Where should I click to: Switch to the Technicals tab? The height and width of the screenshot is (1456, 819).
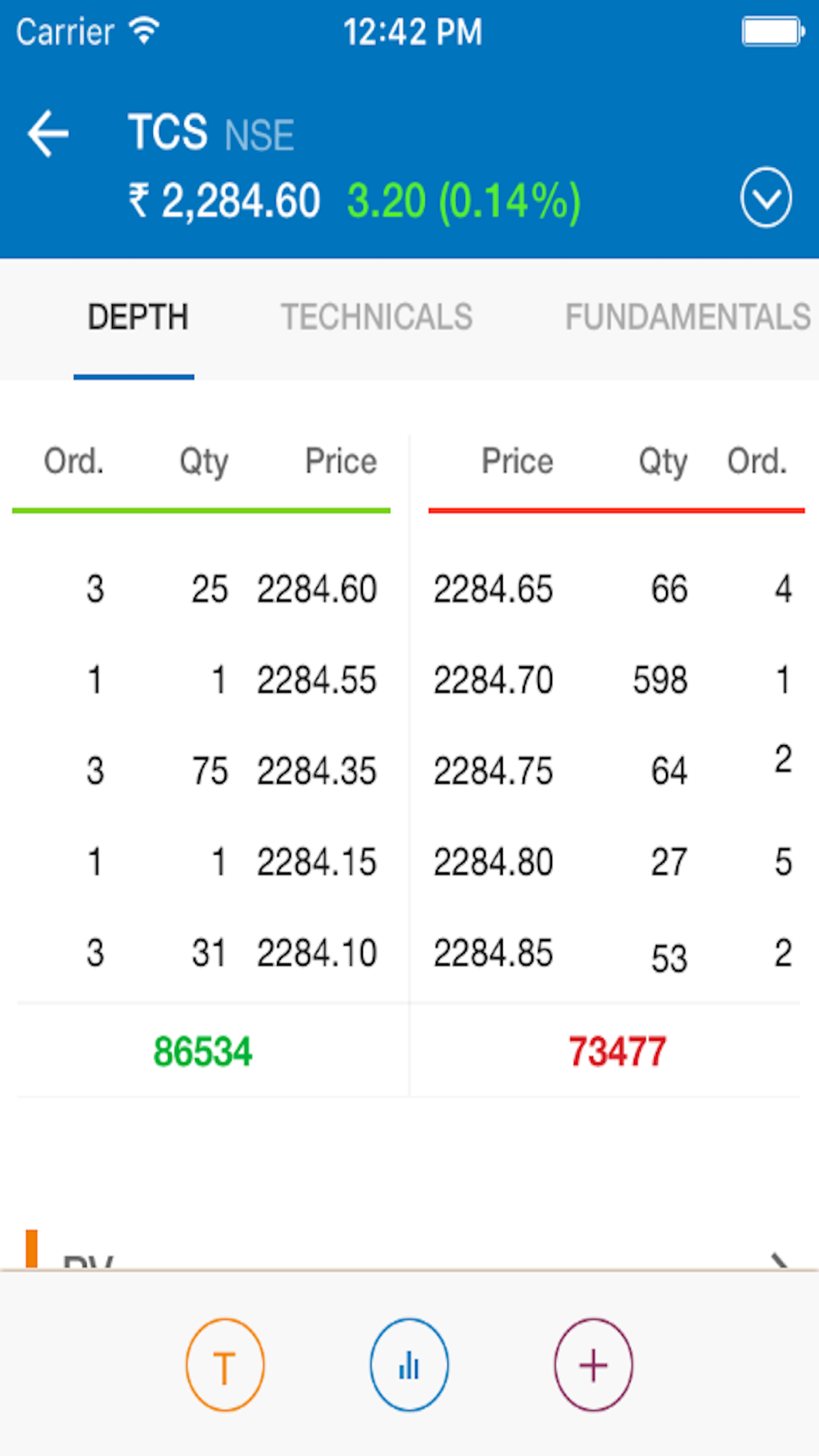(x=377, y=318)
